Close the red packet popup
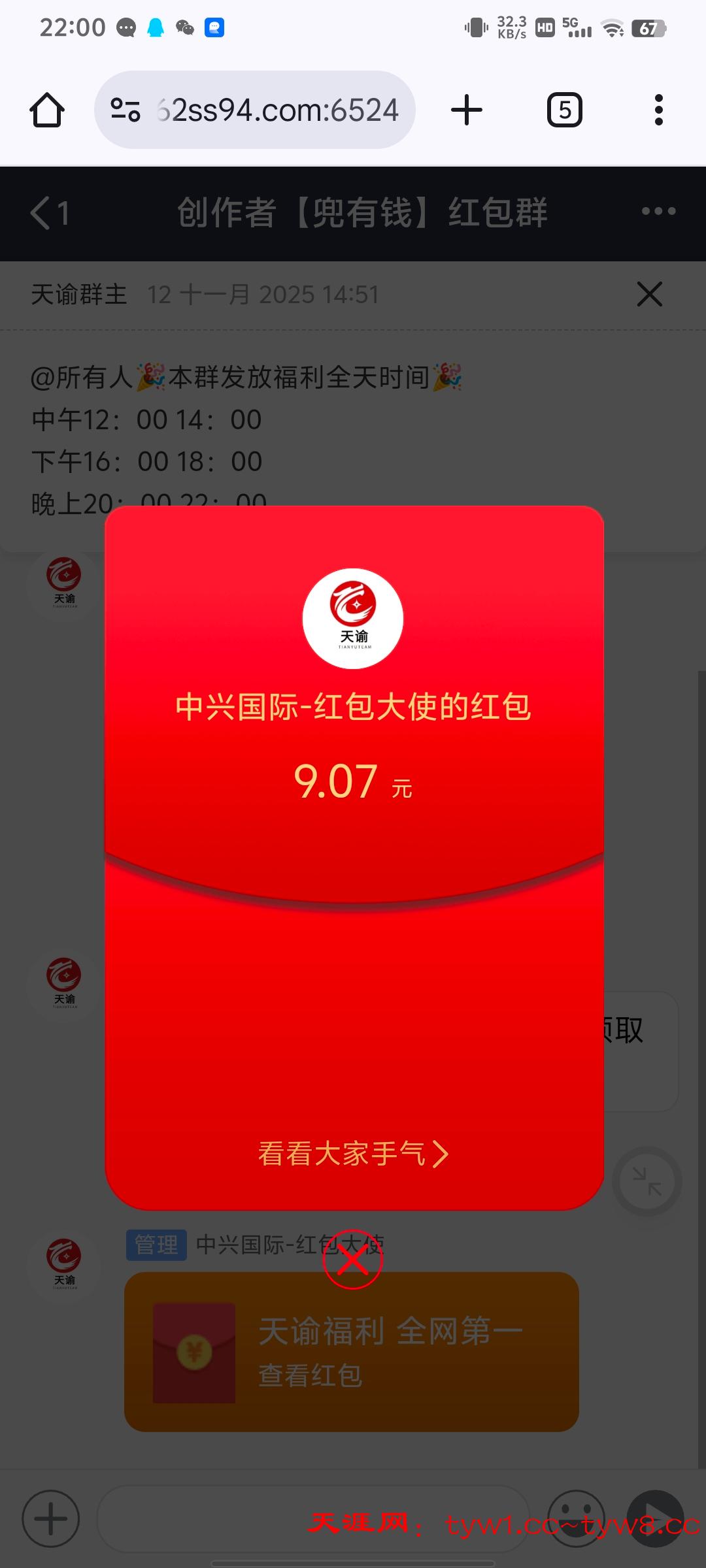Image resolution: width=706 pixels, height=1568 pixels. pos(352,1259)
